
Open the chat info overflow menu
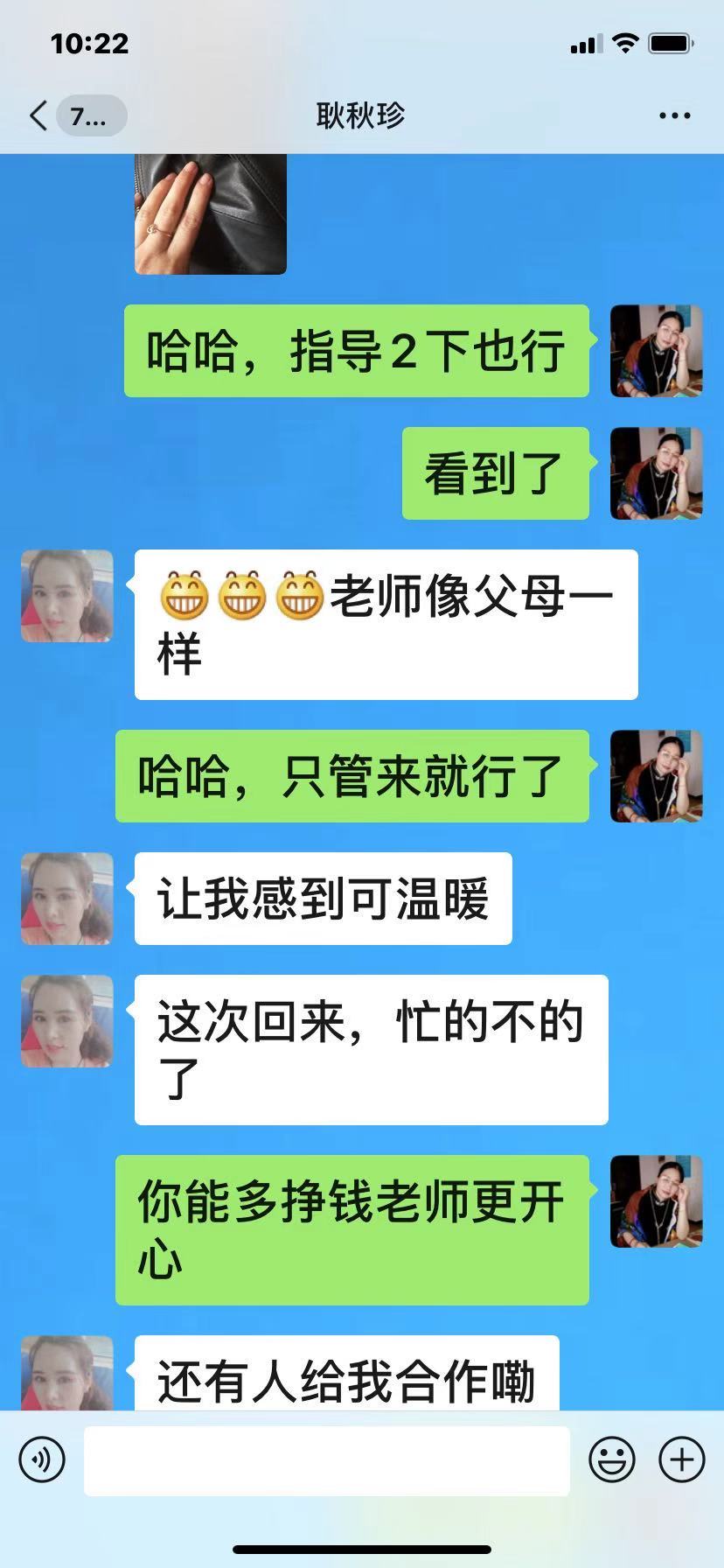click(674, 115)
